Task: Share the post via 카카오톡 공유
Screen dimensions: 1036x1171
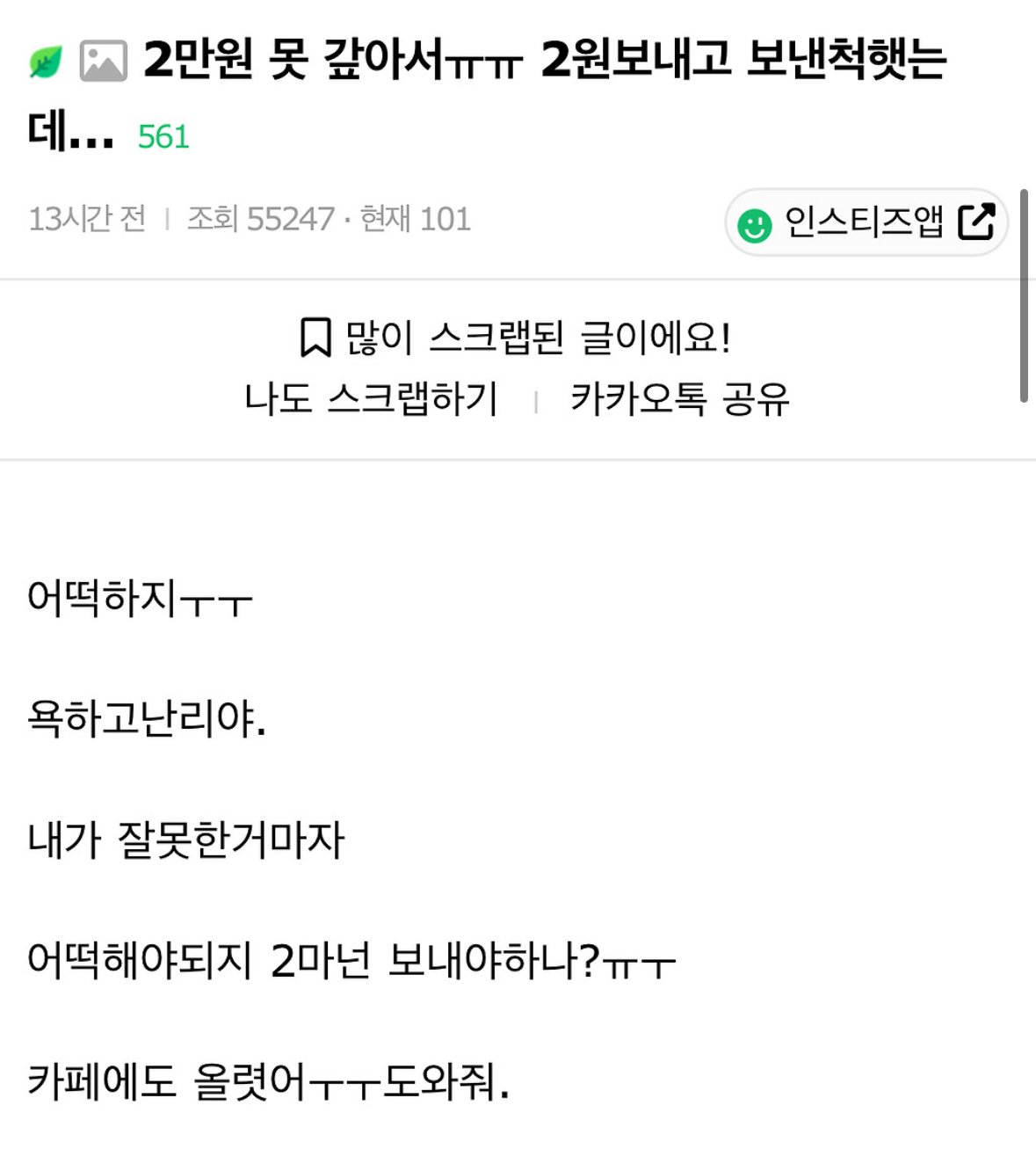Action: pyautogui.click(x=679, y=399)
